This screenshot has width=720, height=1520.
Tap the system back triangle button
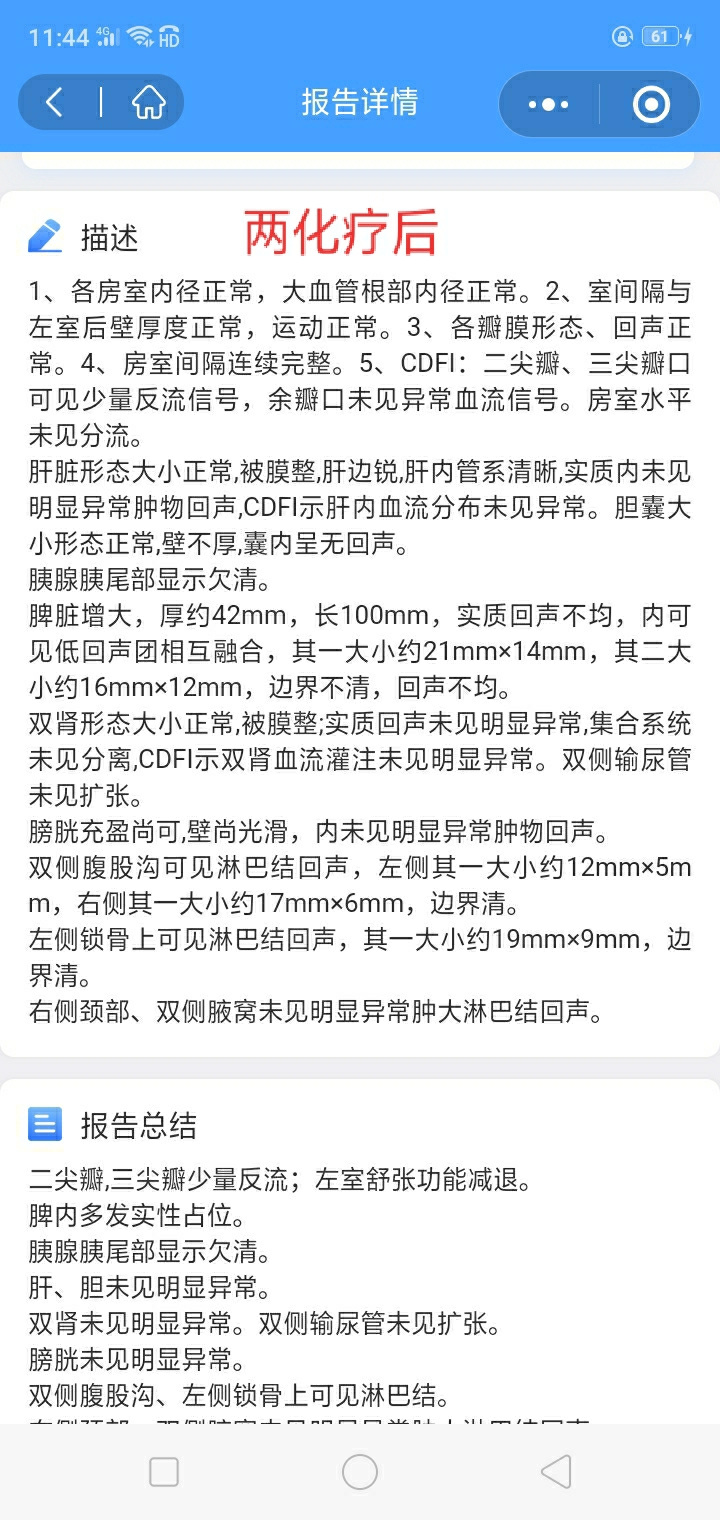(x=556, y=1472)
